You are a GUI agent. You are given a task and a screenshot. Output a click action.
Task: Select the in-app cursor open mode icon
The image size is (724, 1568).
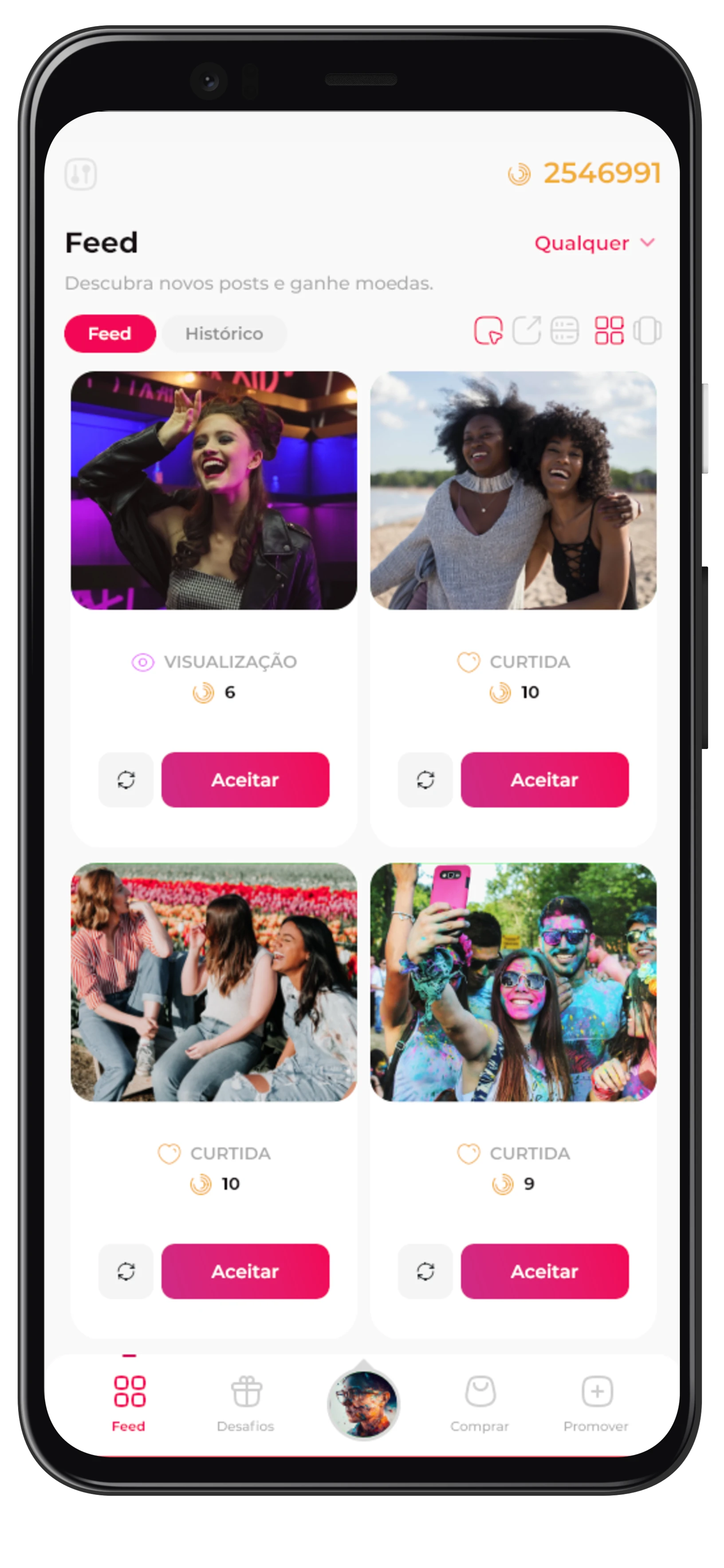[488, 331]
